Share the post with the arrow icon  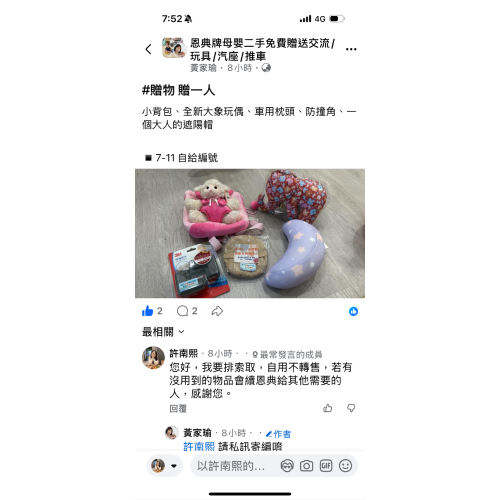[x=217, y=311]
